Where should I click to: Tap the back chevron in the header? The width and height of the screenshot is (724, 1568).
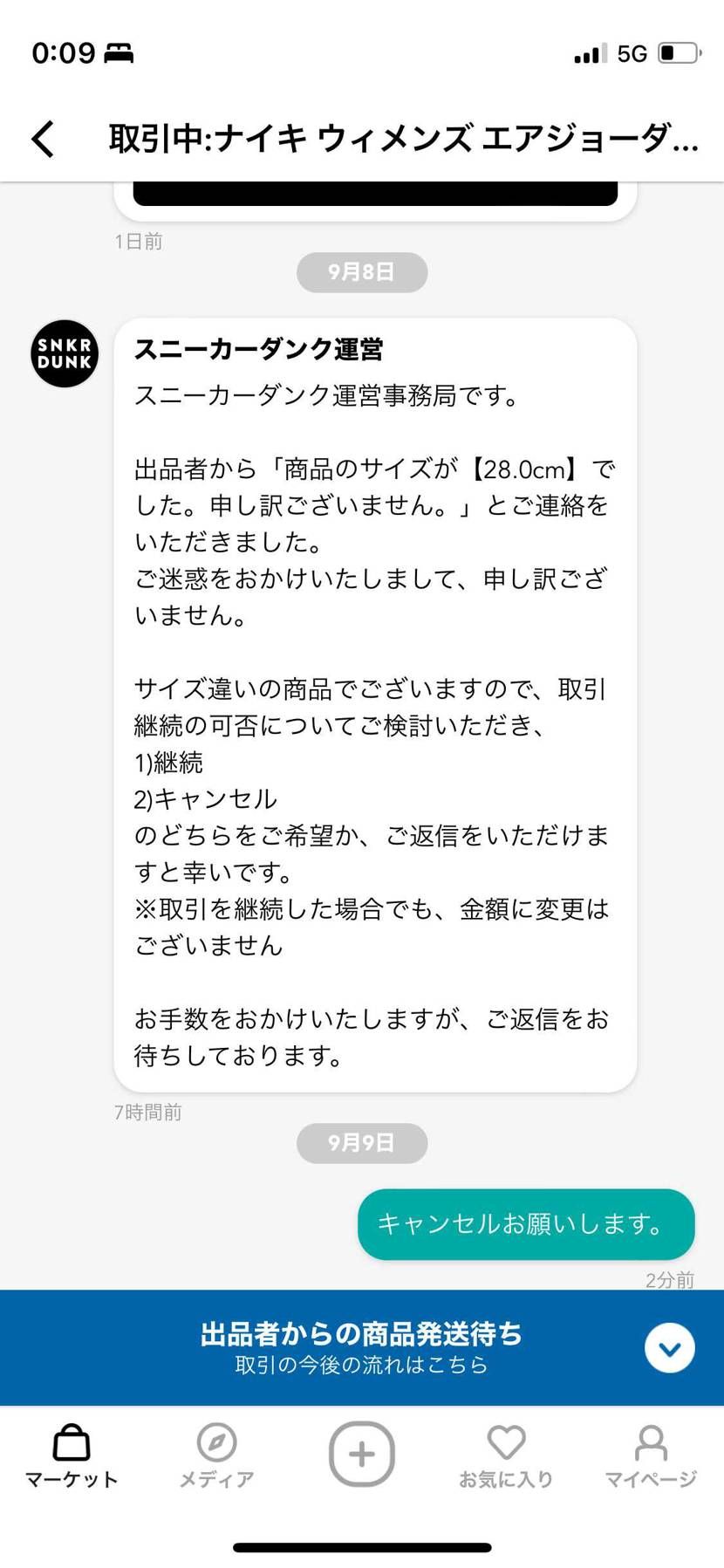(x=42, y=138)
